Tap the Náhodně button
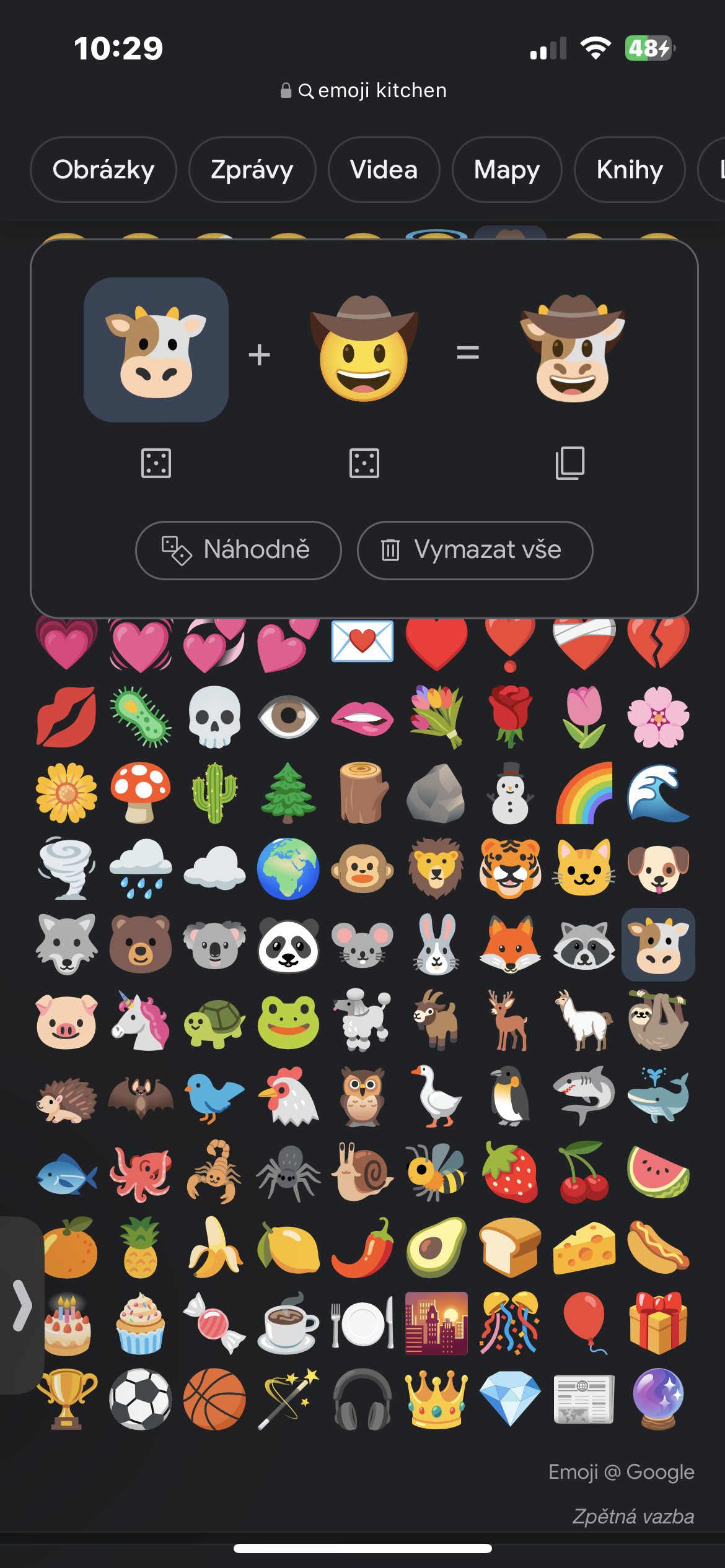 click(238, 550)
